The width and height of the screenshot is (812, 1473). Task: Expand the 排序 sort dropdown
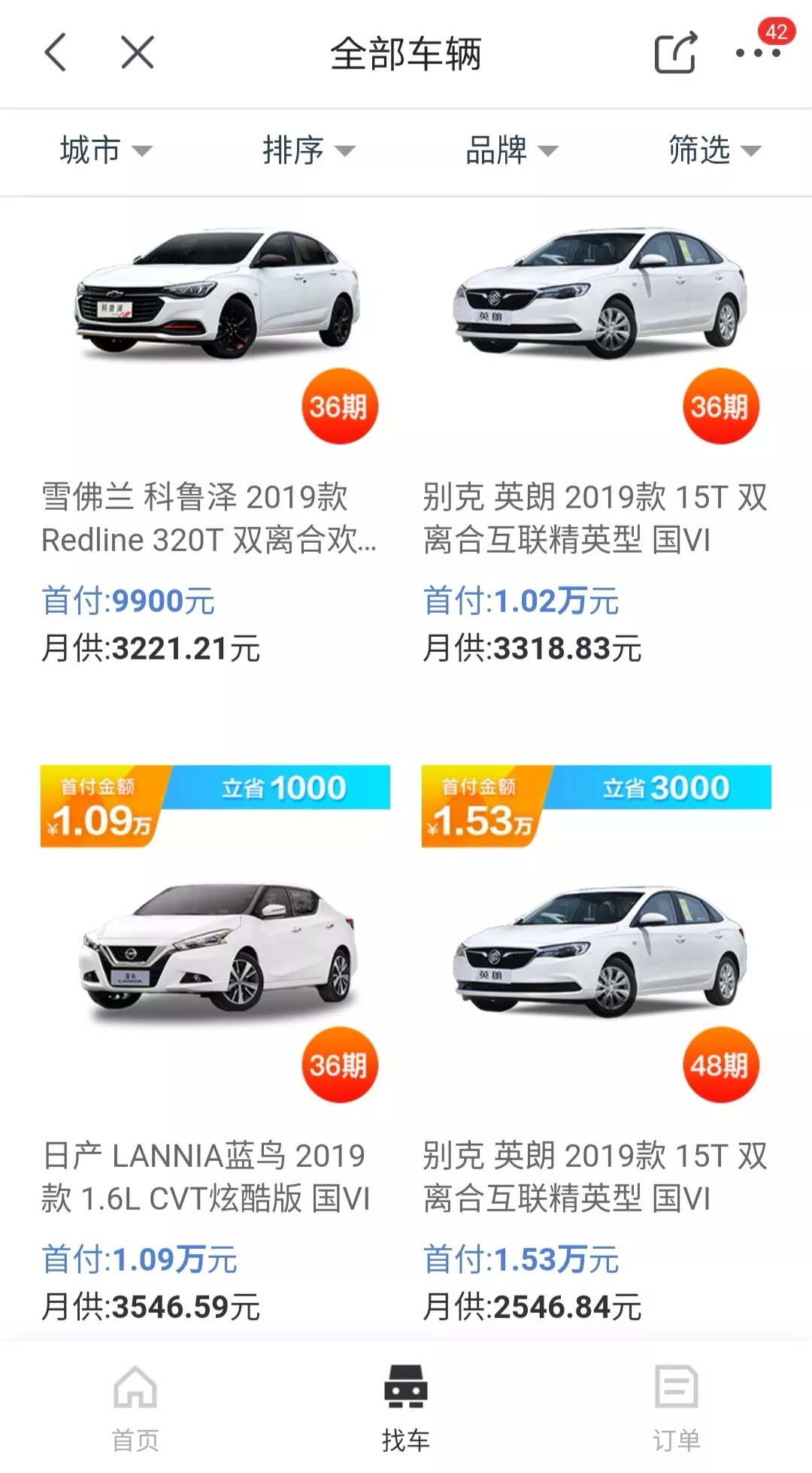[x=308, y=150]
